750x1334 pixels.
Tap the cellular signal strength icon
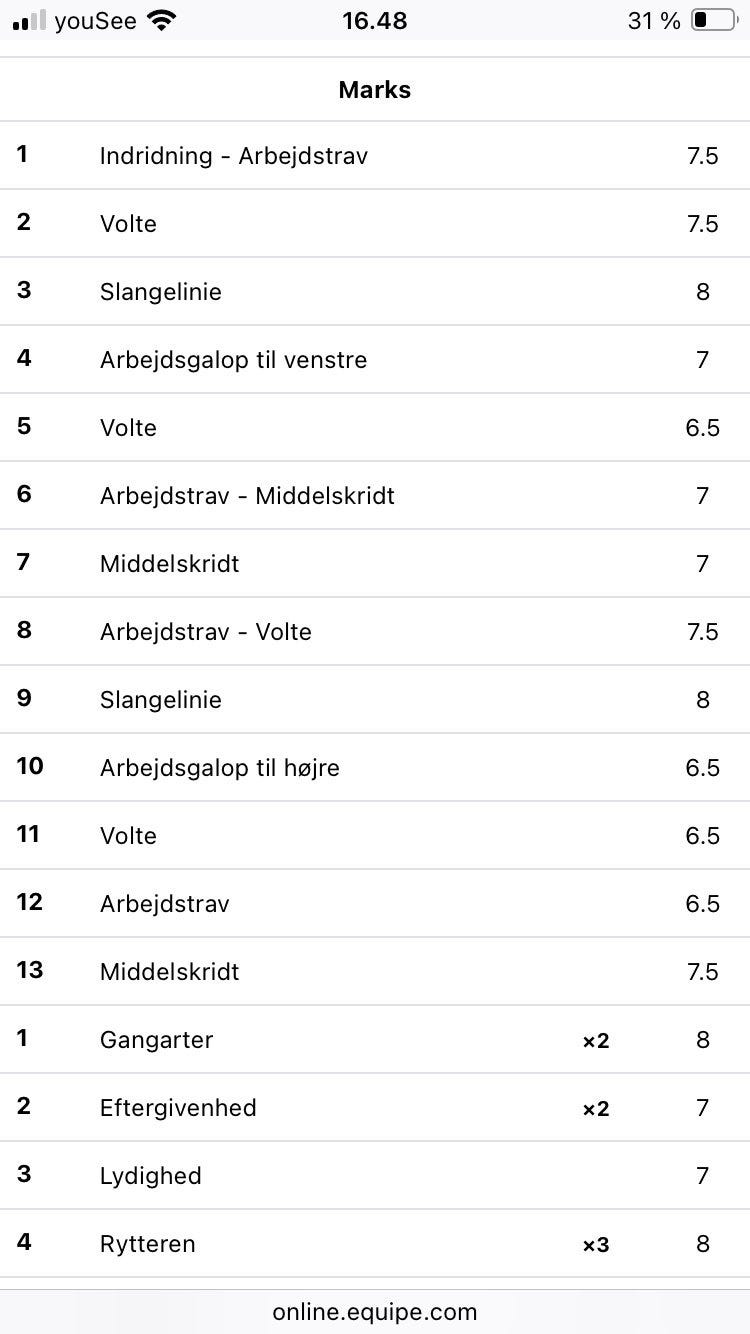27,18
